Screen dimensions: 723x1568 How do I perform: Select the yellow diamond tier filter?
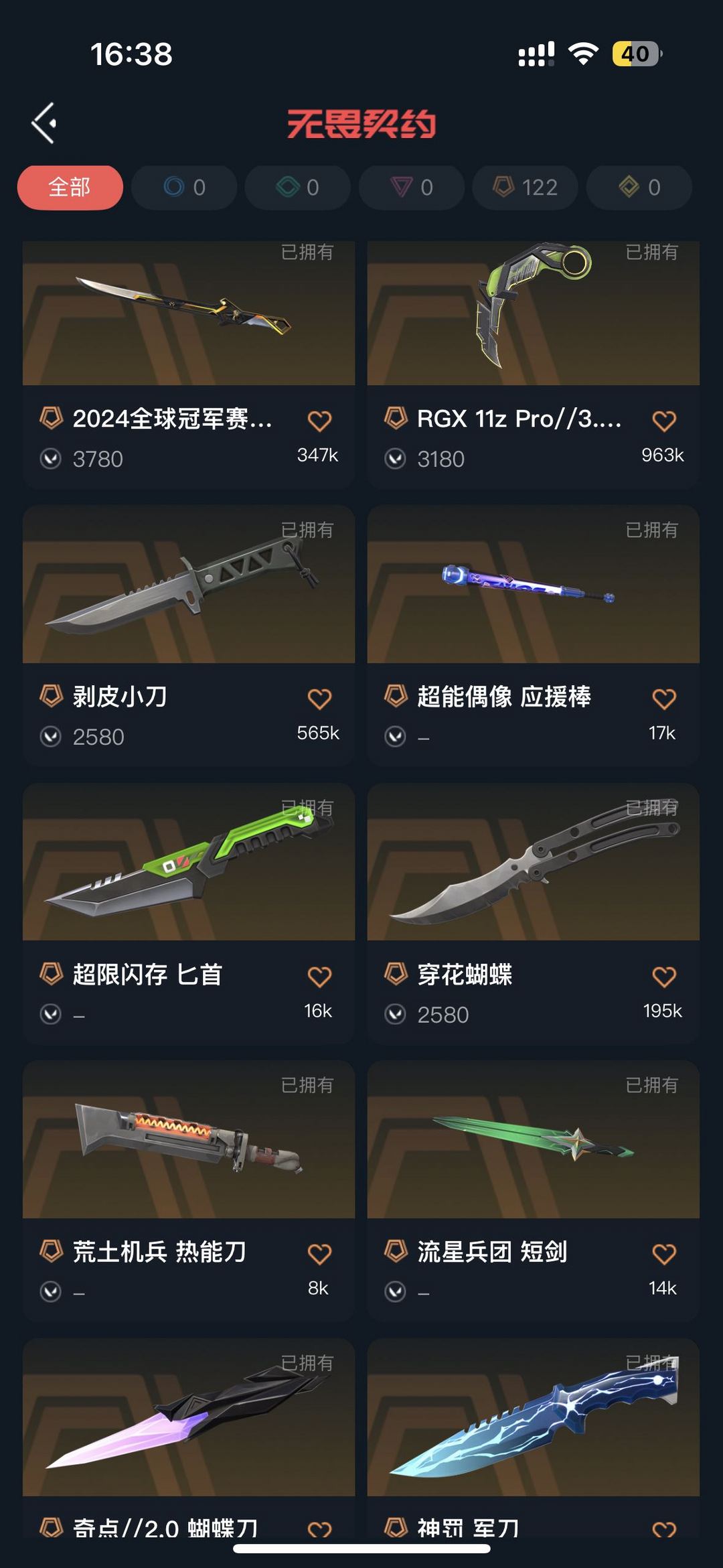click(x=639, y=188)
